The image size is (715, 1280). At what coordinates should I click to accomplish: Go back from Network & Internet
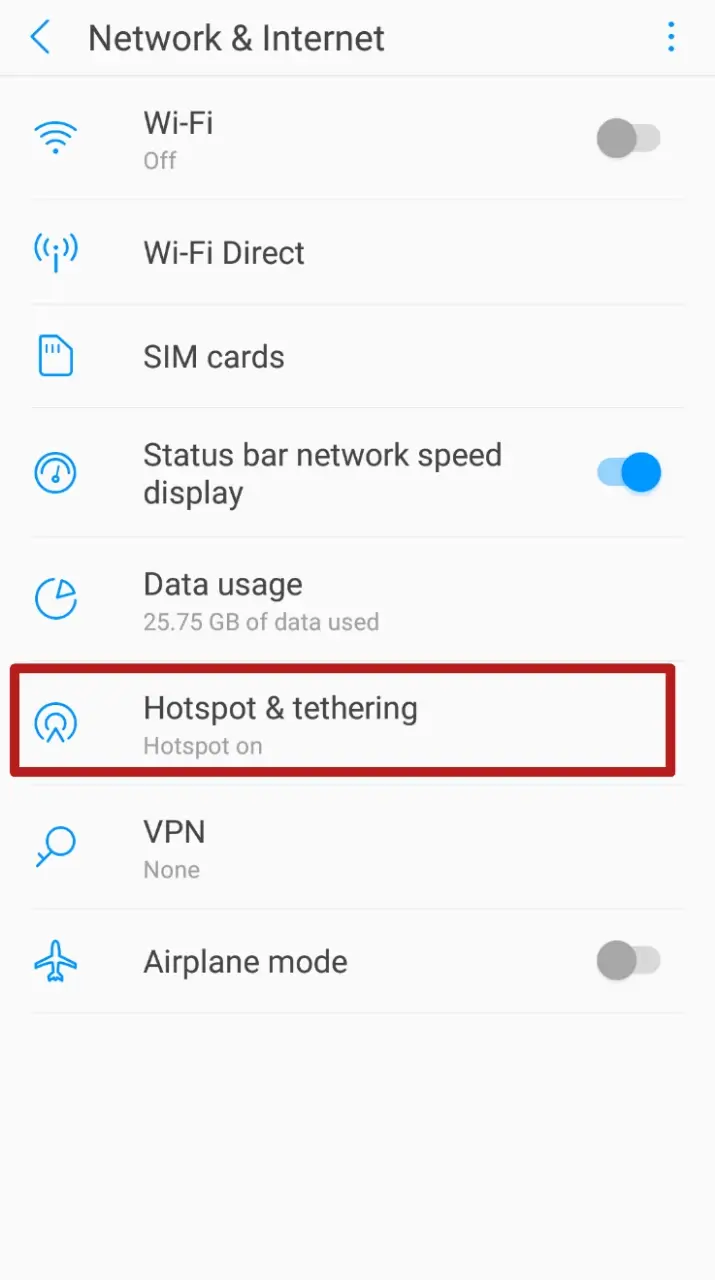pyautogui.click(x=40, y=38)
